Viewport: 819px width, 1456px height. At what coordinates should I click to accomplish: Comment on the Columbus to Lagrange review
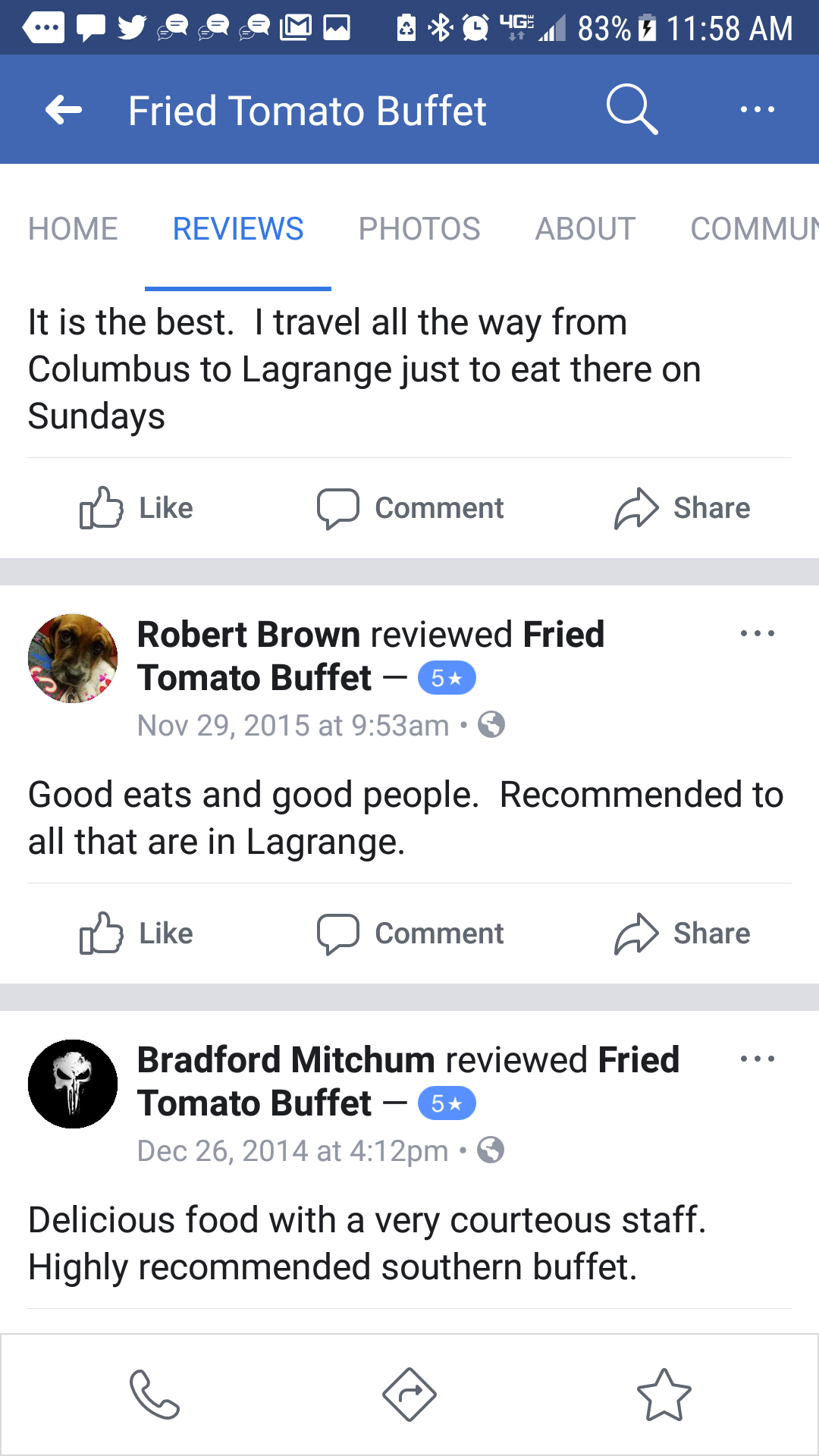coord(410,508)
